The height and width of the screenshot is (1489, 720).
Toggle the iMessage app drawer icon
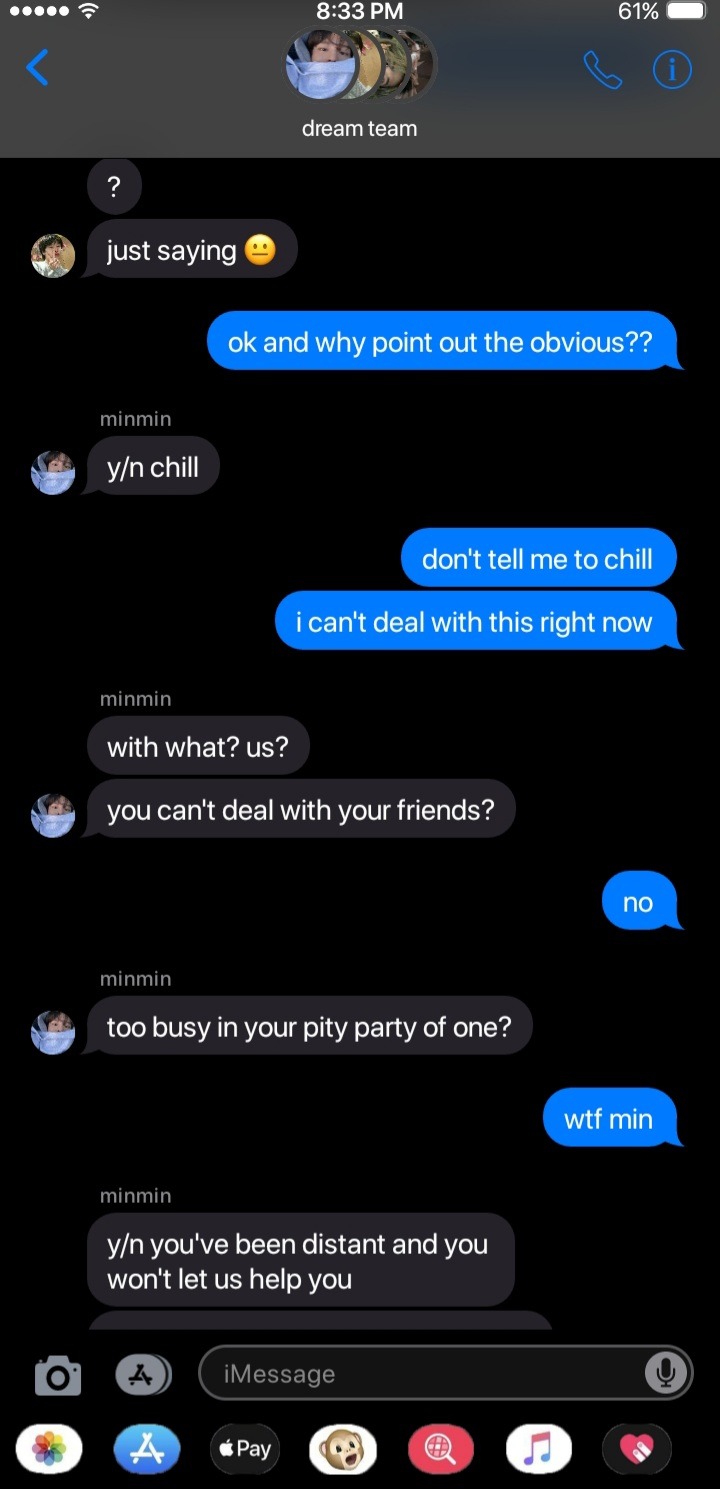(143, 1375)
